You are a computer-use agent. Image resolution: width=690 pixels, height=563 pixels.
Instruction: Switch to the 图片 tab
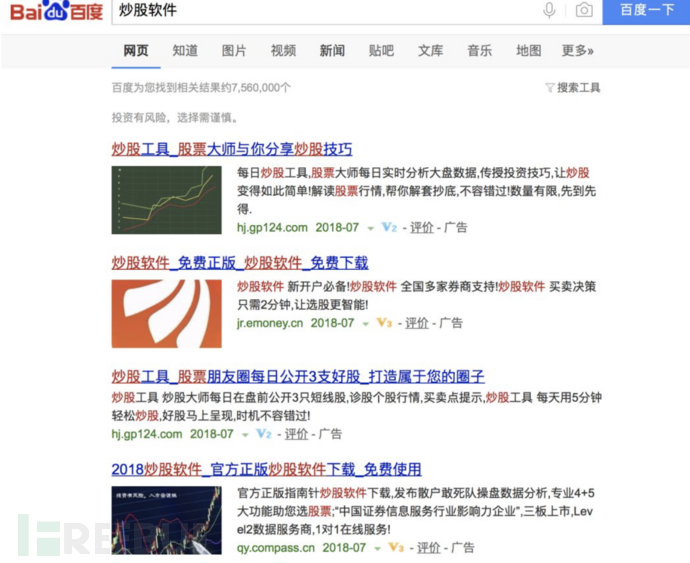[234, 51]
